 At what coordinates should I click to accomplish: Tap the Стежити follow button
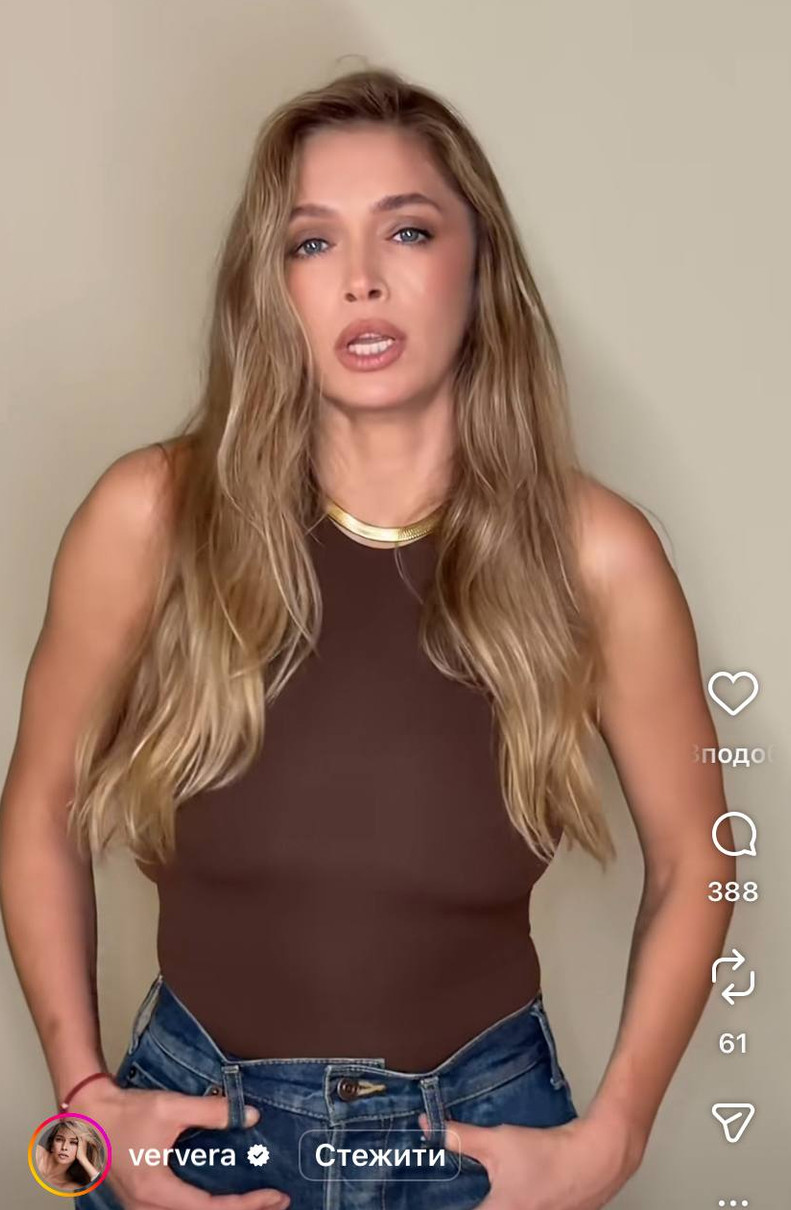click(x=380, y=1156)
